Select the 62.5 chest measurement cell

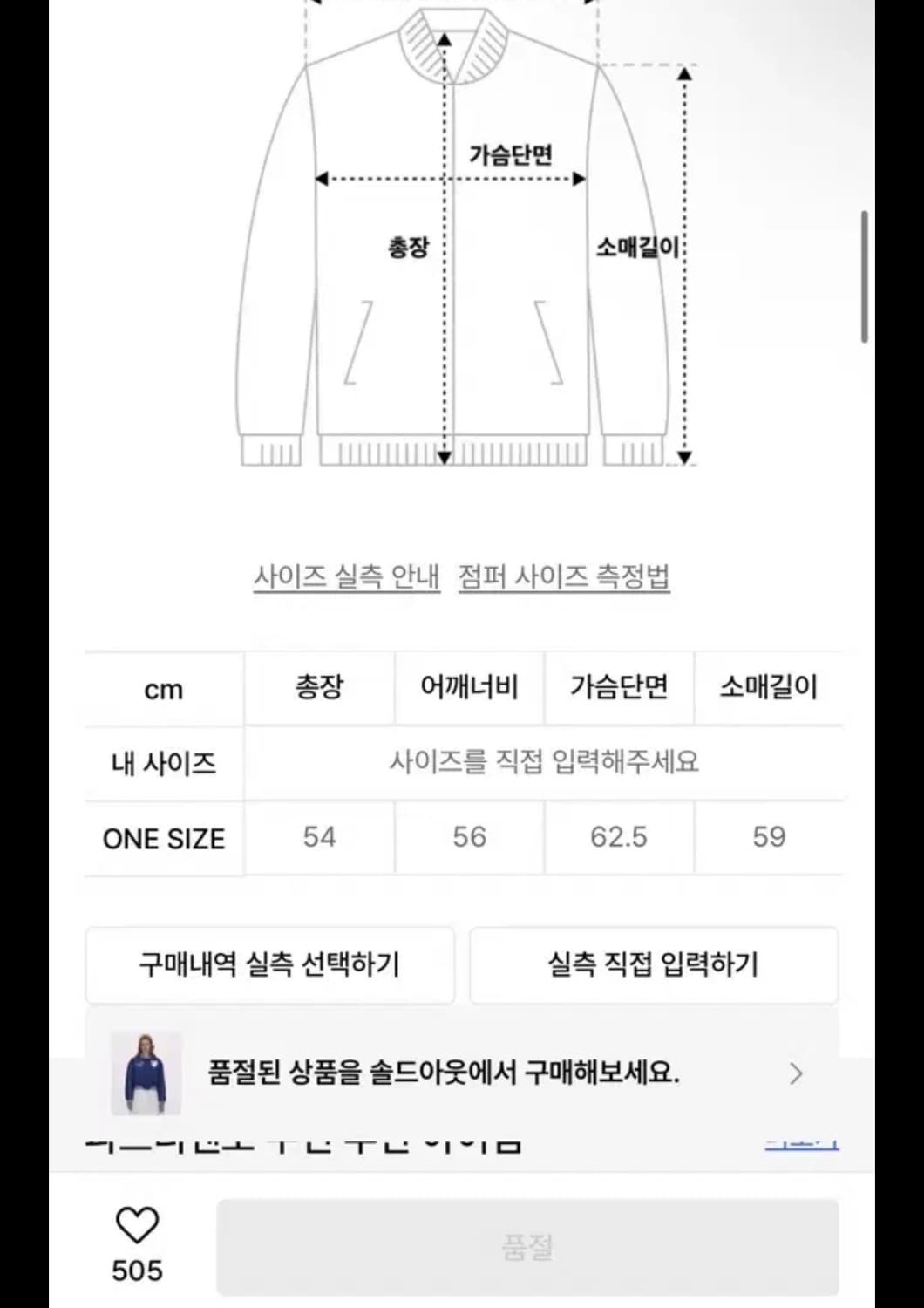[x=618, y=838]
